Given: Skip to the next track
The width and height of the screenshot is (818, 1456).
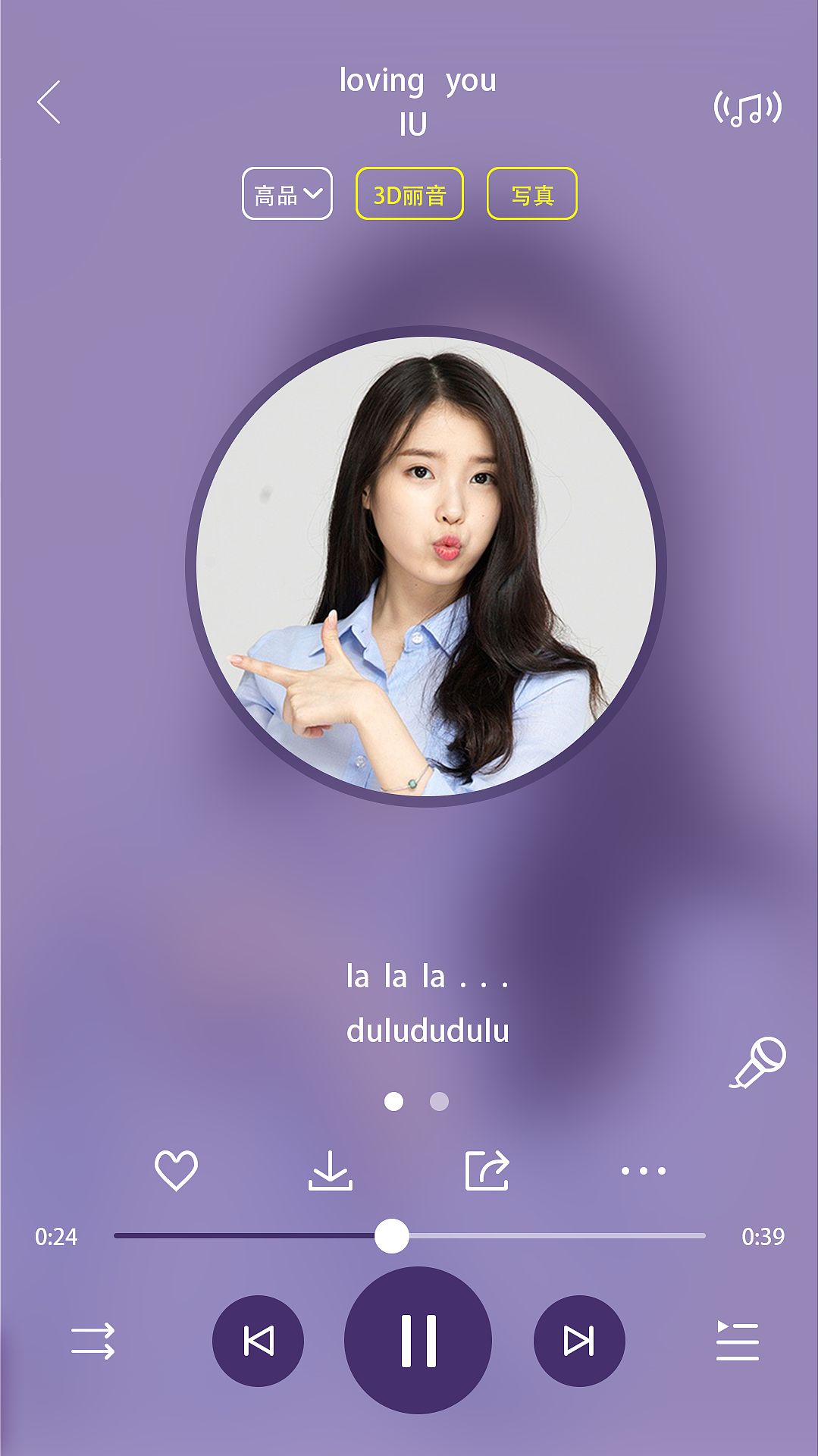Looking at the screenshot, I should coord(579,1341).
